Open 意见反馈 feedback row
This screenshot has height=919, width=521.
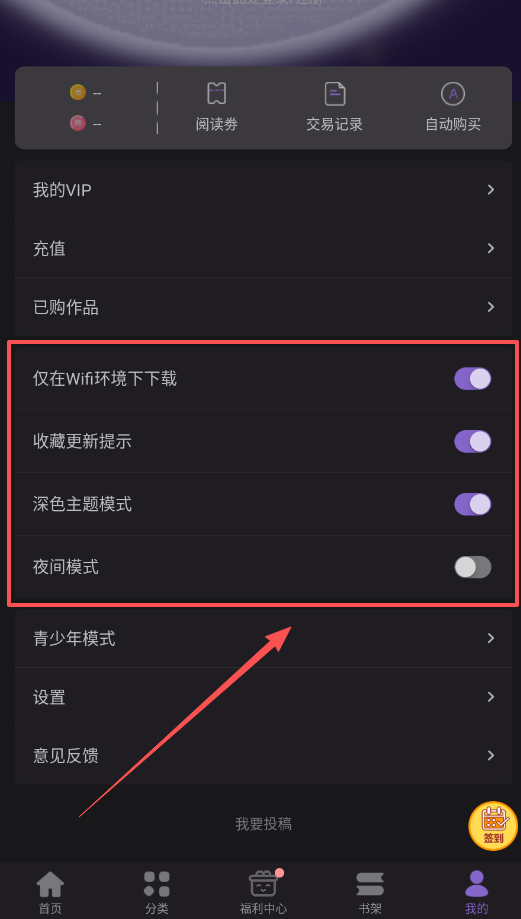[263, 755]
